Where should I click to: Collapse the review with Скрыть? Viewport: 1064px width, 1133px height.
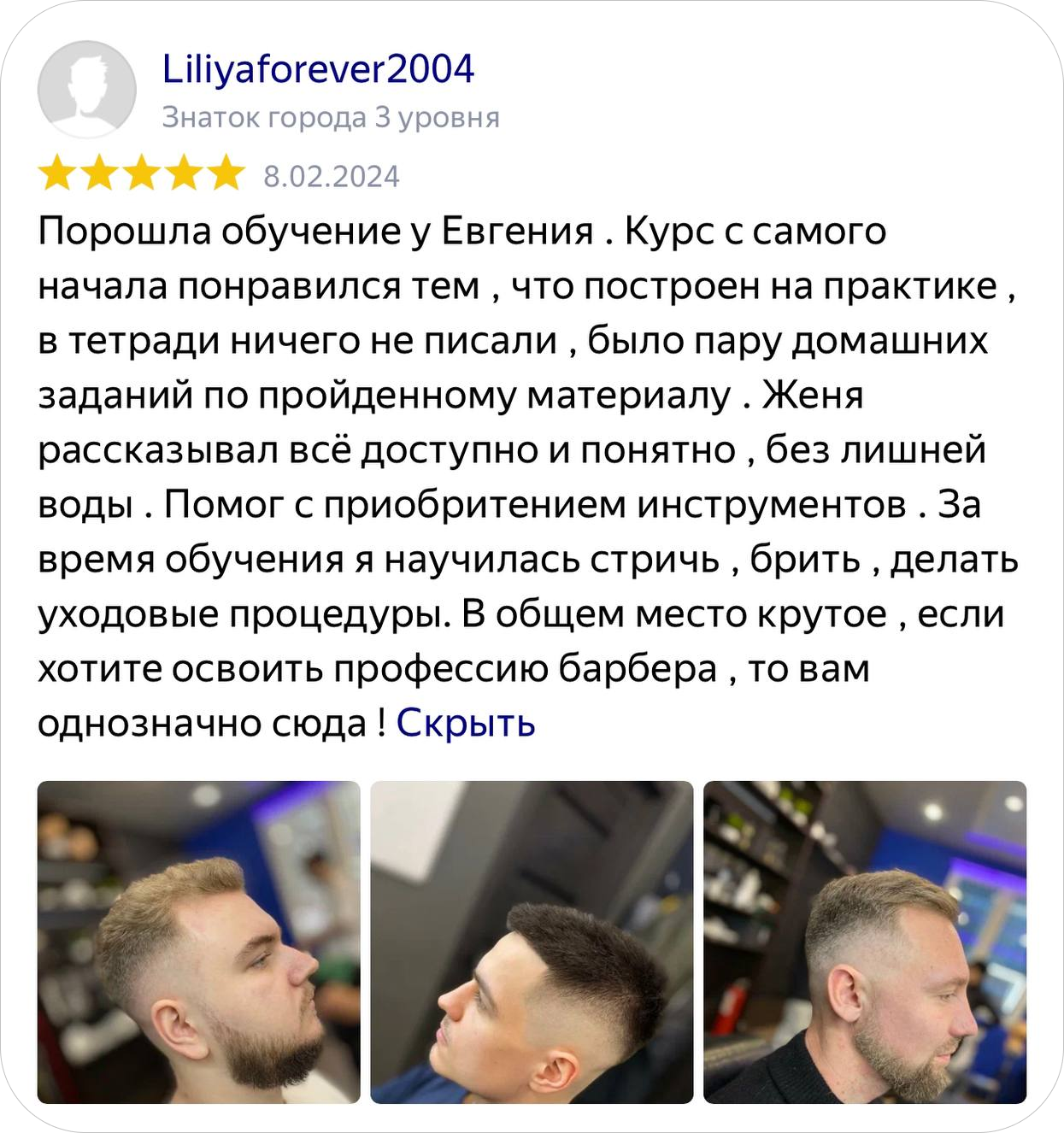pos(466,723)
